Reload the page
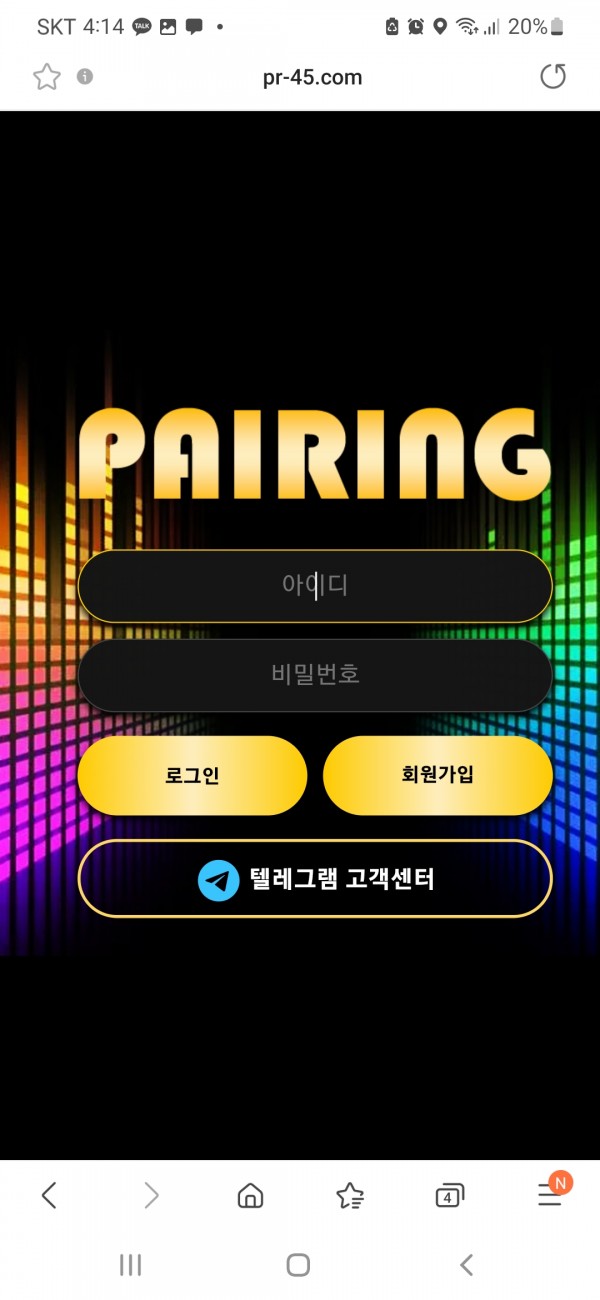Viewport: 600px width, 1300px height. click(553, 77)
